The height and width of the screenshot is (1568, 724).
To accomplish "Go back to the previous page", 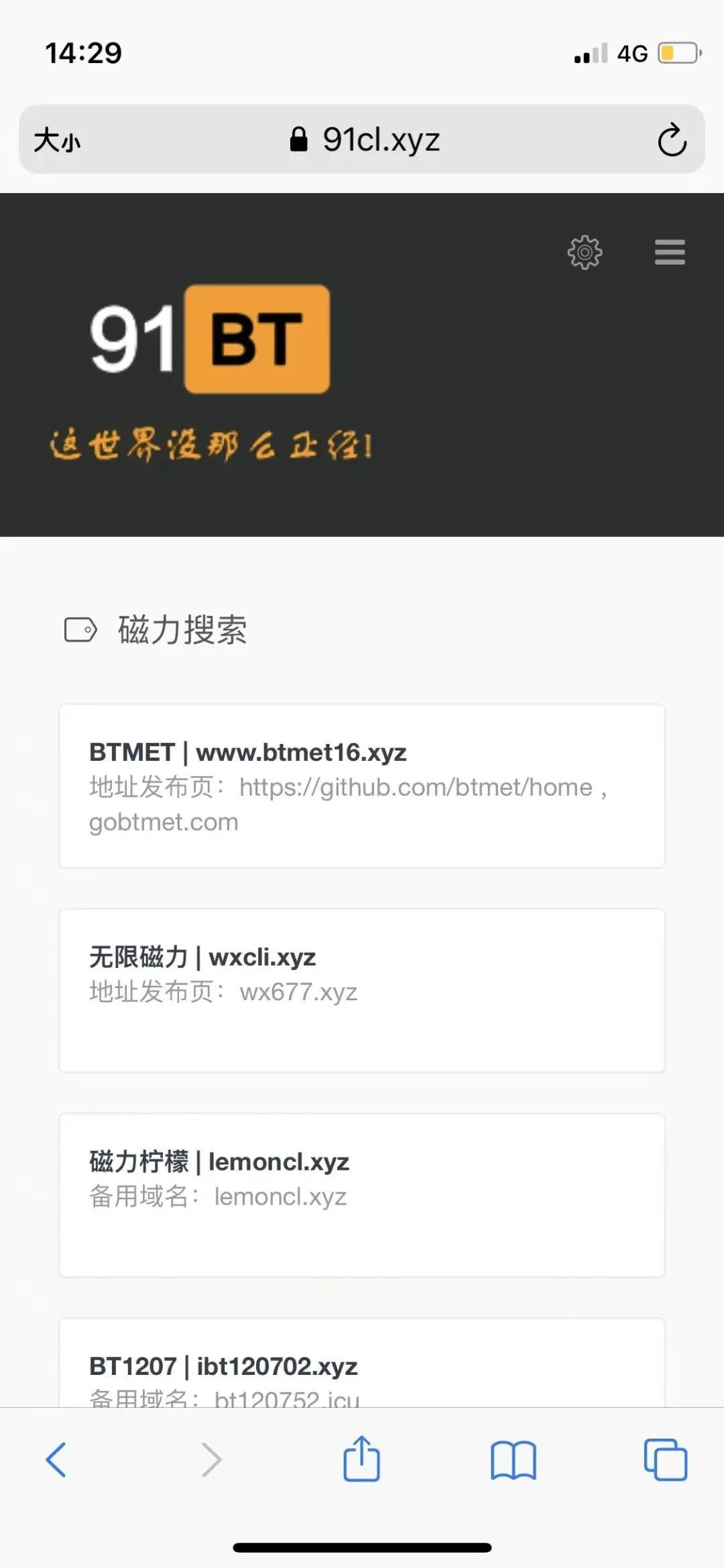I will (x=56, y=1459).
